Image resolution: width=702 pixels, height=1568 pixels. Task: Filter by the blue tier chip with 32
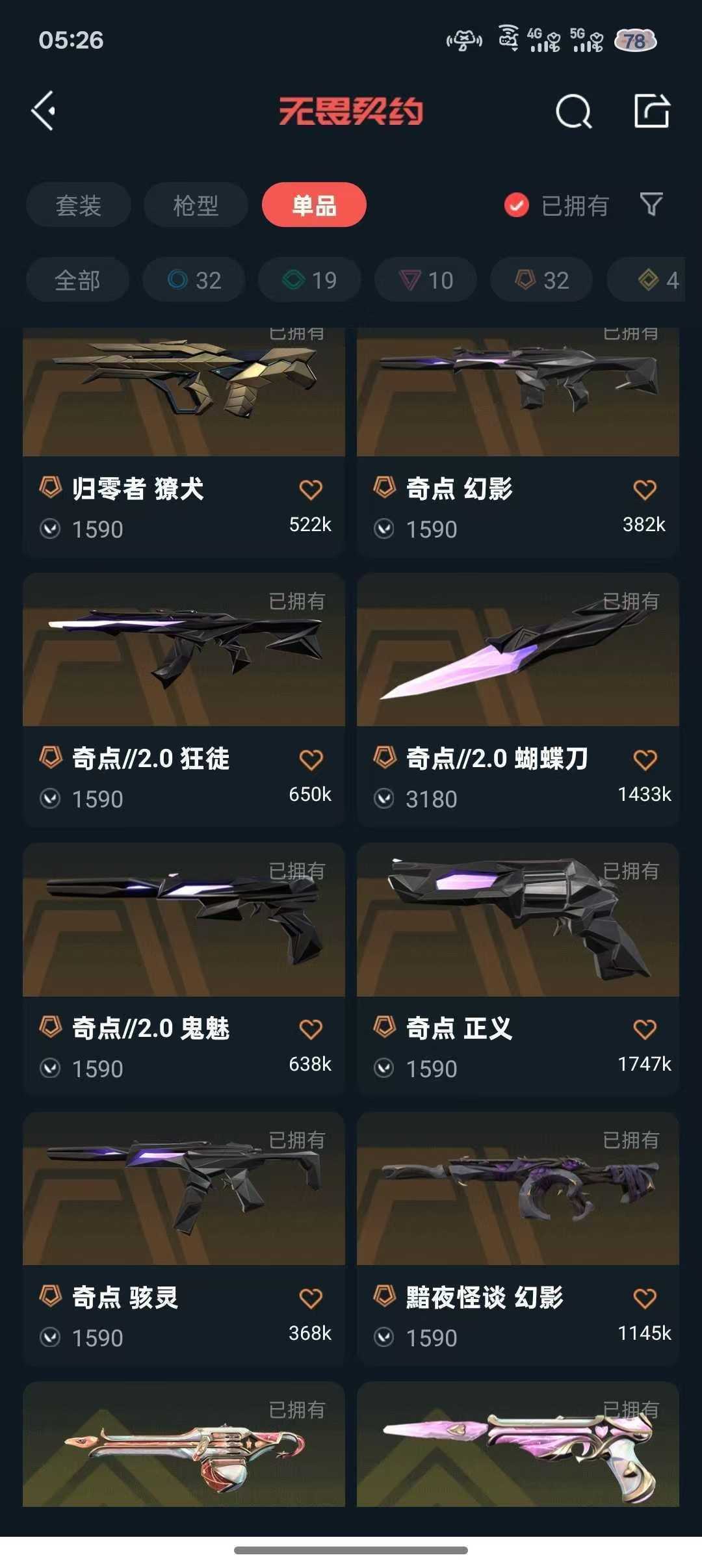coord(194,280)
